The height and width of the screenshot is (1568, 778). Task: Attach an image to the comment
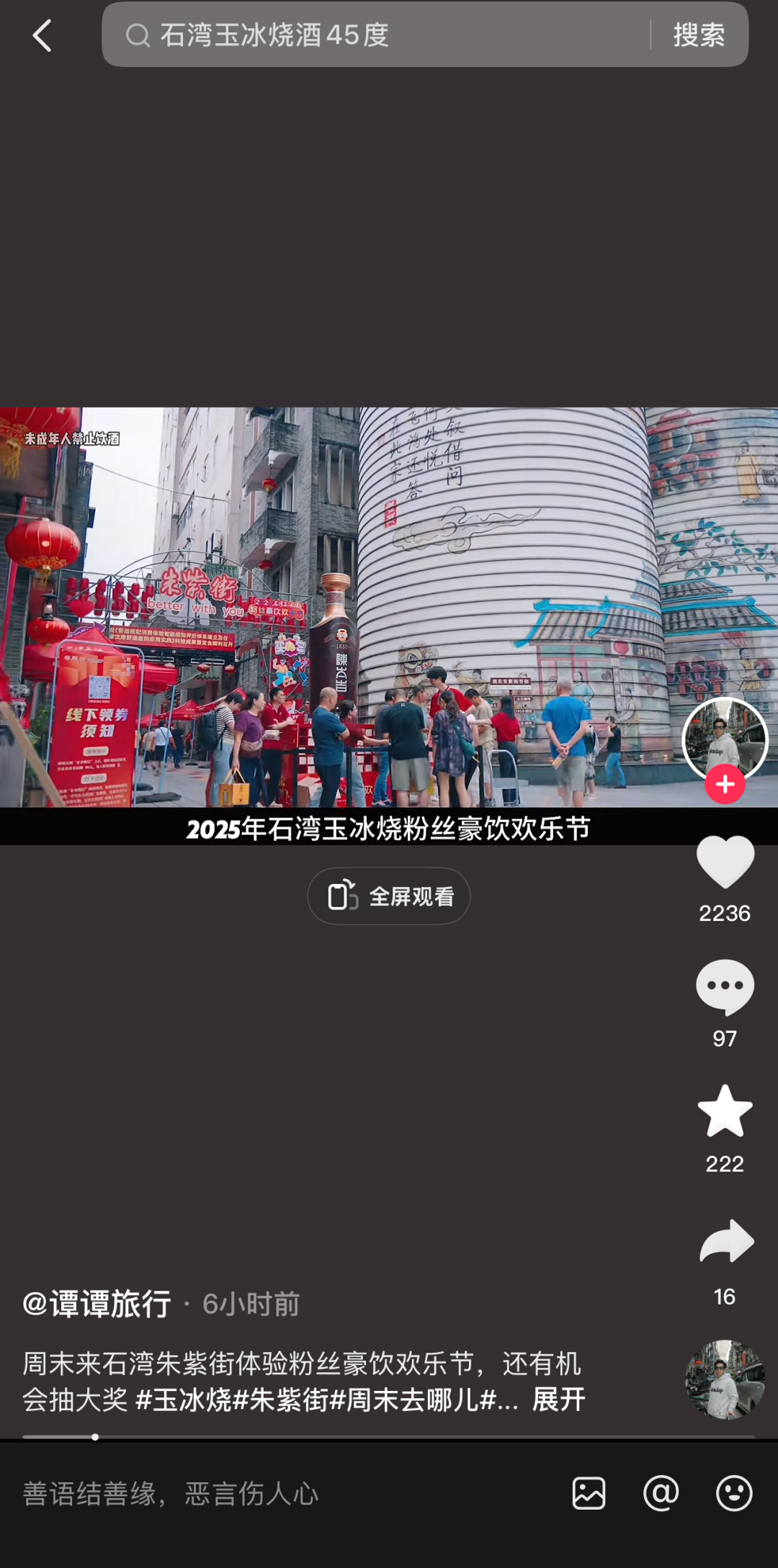pyautogui.click(x=589, y=1493)
